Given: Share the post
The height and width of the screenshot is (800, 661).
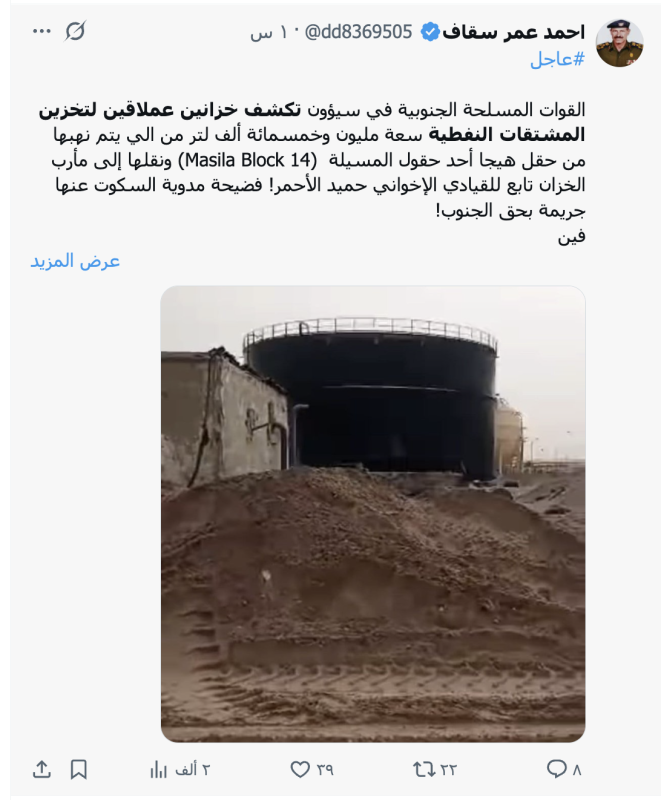Looking at the screenshot, I should coord(42,769).
